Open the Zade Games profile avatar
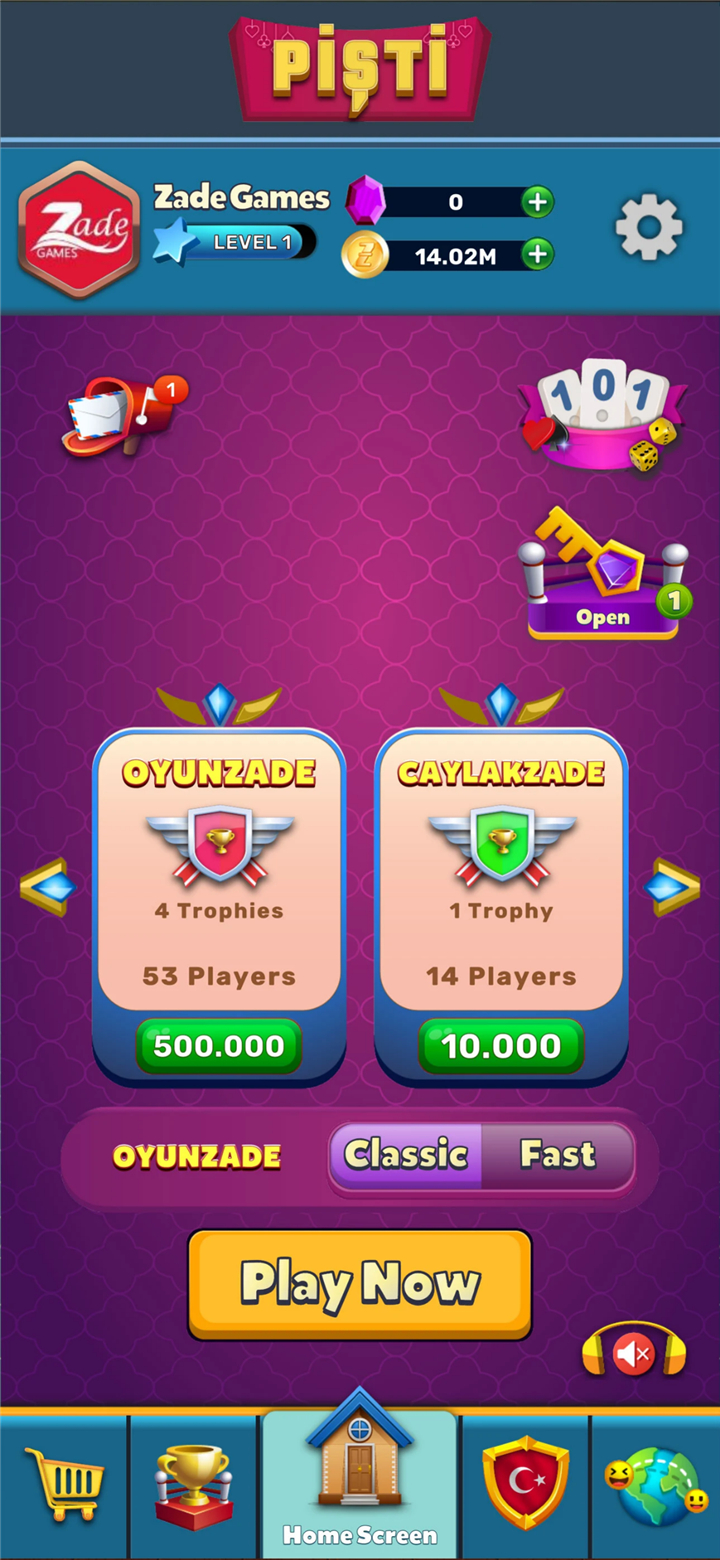Viewport: 720px width, 1560px height. [79, 230]
